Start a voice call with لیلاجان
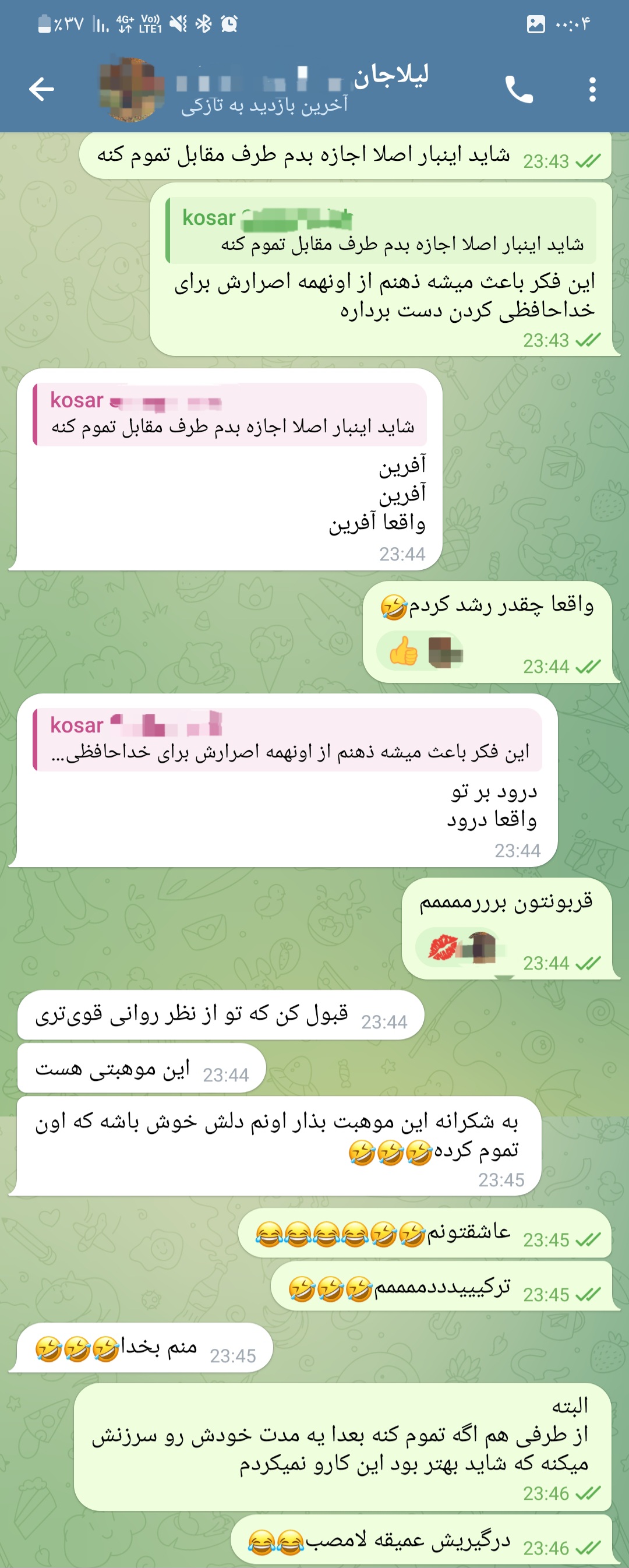 coord(519,90)
